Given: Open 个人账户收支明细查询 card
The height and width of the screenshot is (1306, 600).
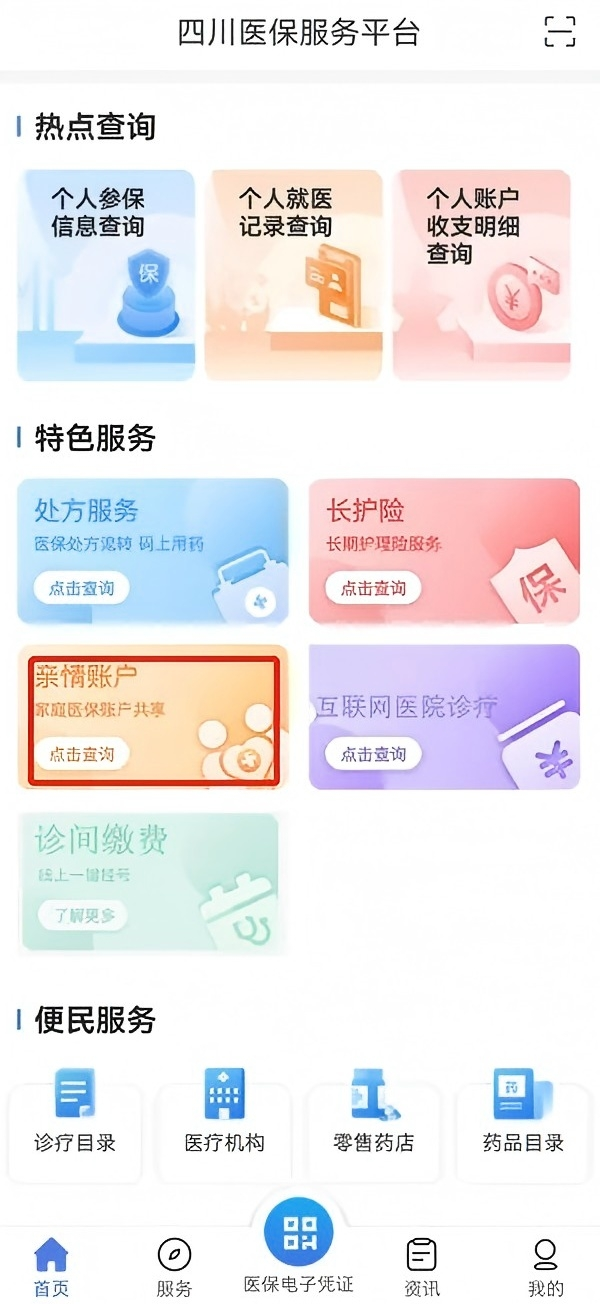Looking at the screenshot, I should coord(481,275).
